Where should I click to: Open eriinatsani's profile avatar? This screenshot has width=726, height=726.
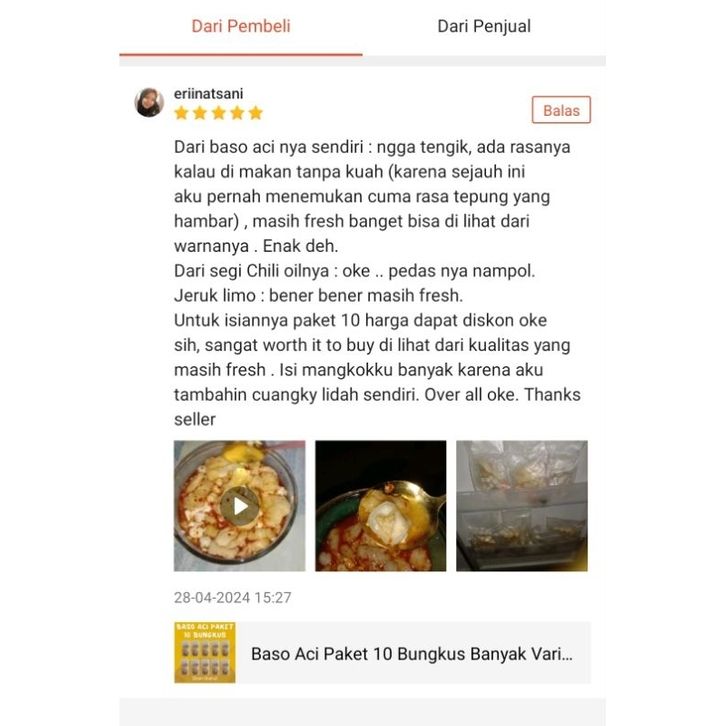click(149, 102)
